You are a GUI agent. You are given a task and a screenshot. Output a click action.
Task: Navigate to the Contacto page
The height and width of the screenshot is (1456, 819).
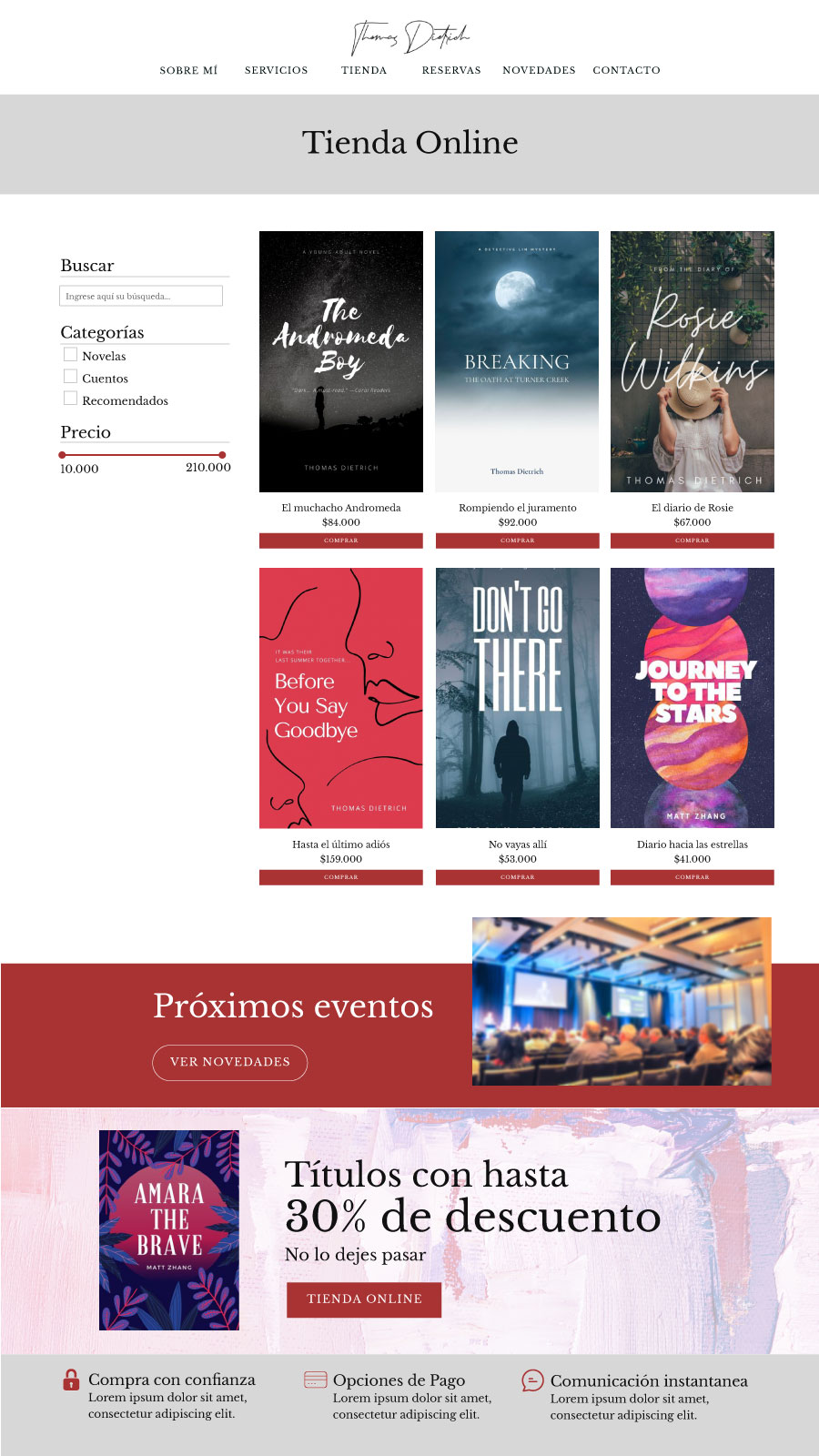[626, 70]
